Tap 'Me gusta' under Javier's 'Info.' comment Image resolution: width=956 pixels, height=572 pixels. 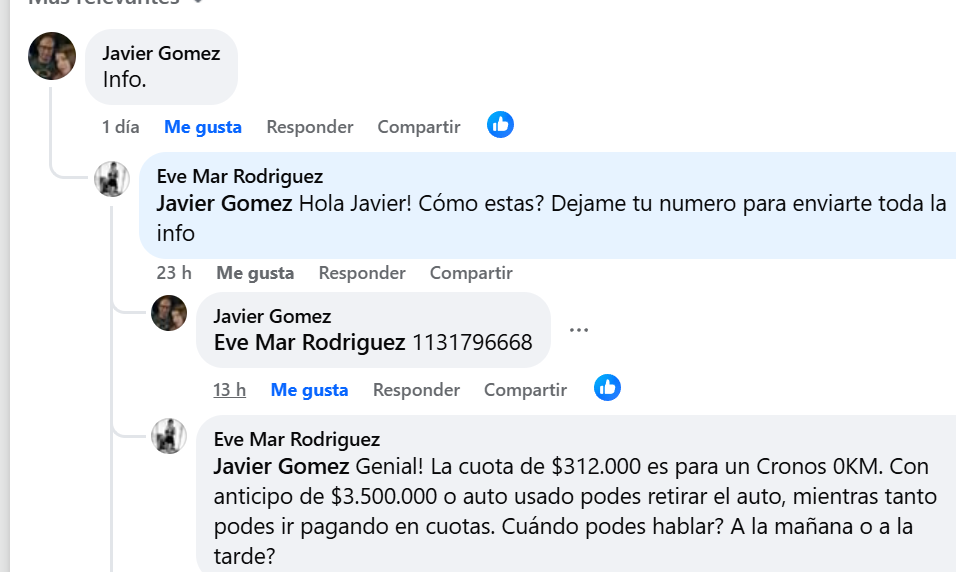(x=203, y=127)
